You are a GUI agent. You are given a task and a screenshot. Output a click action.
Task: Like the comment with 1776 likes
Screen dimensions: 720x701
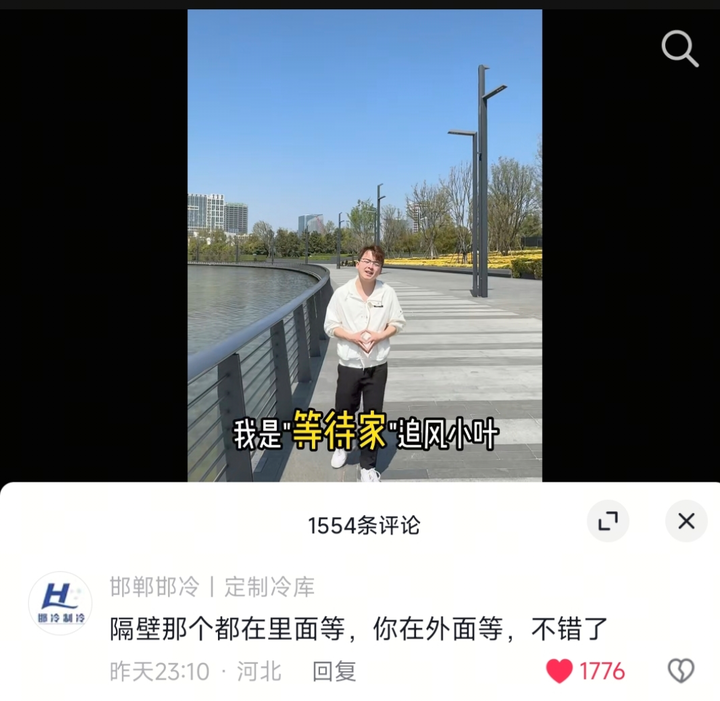[560, 671]
